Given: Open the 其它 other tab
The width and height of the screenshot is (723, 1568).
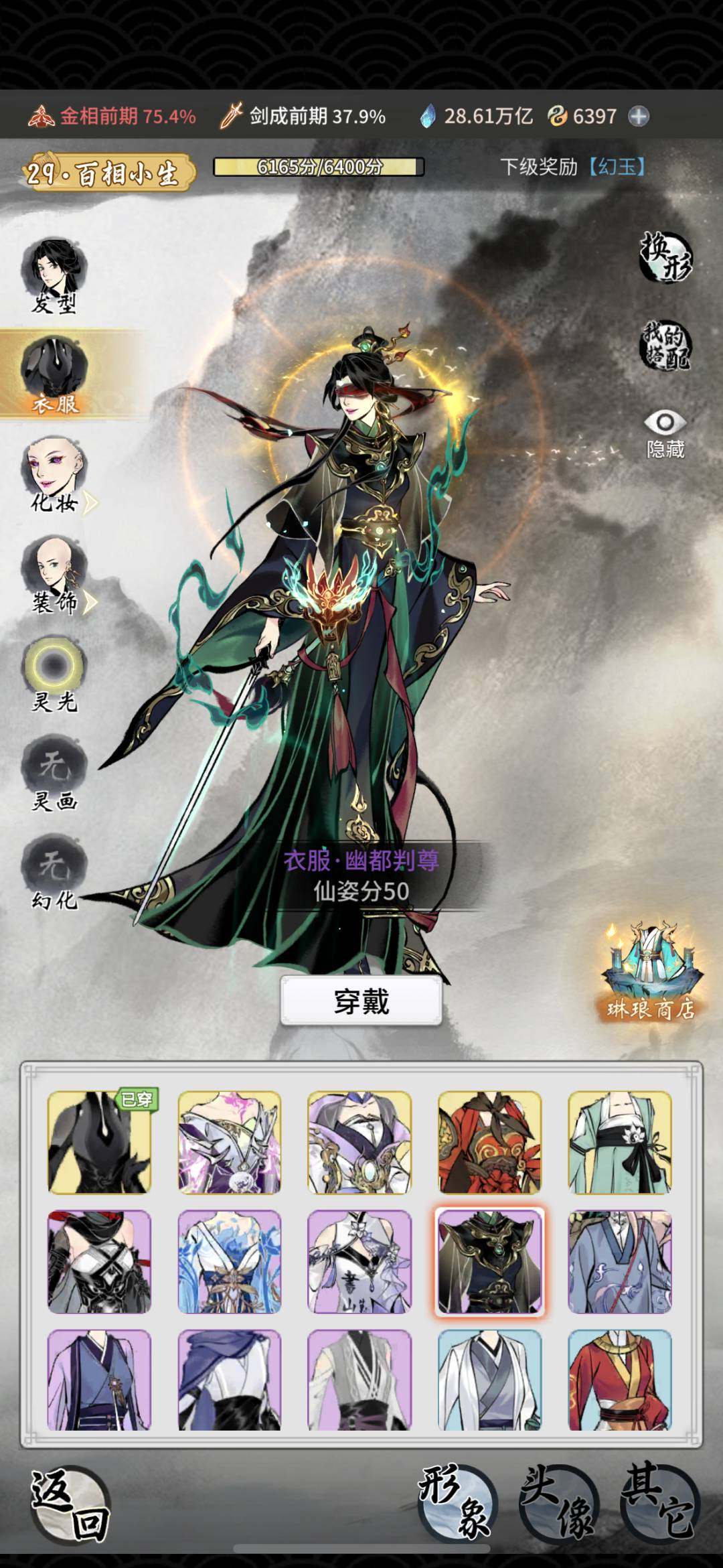Looking at the screenshot, I should point(660,1503).
